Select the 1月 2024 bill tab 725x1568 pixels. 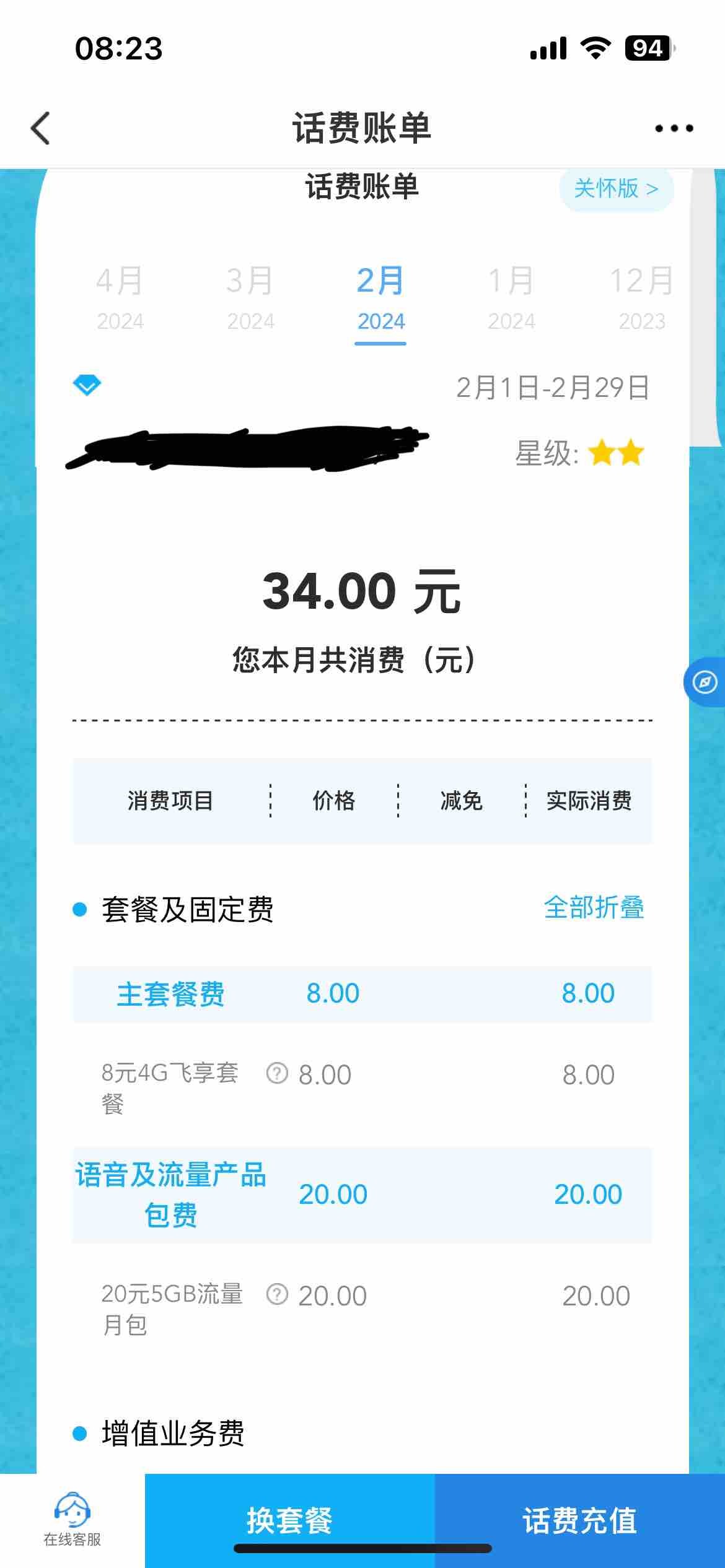pos(511,298)
